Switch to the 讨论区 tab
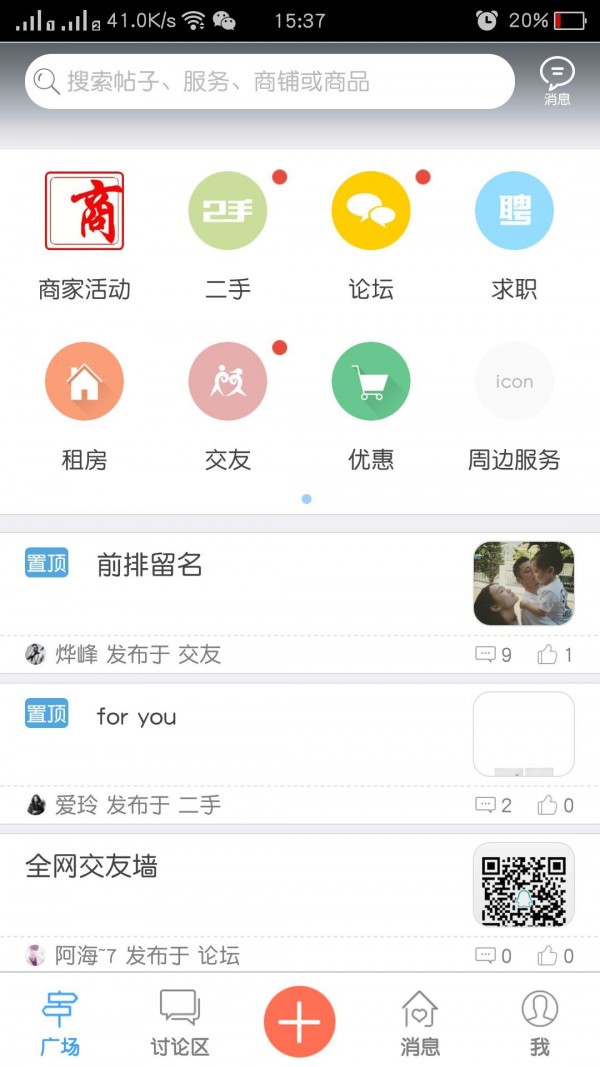The height and width of the screenshot is (1067, 600). pyautogui.click(x=180, y=1021)
